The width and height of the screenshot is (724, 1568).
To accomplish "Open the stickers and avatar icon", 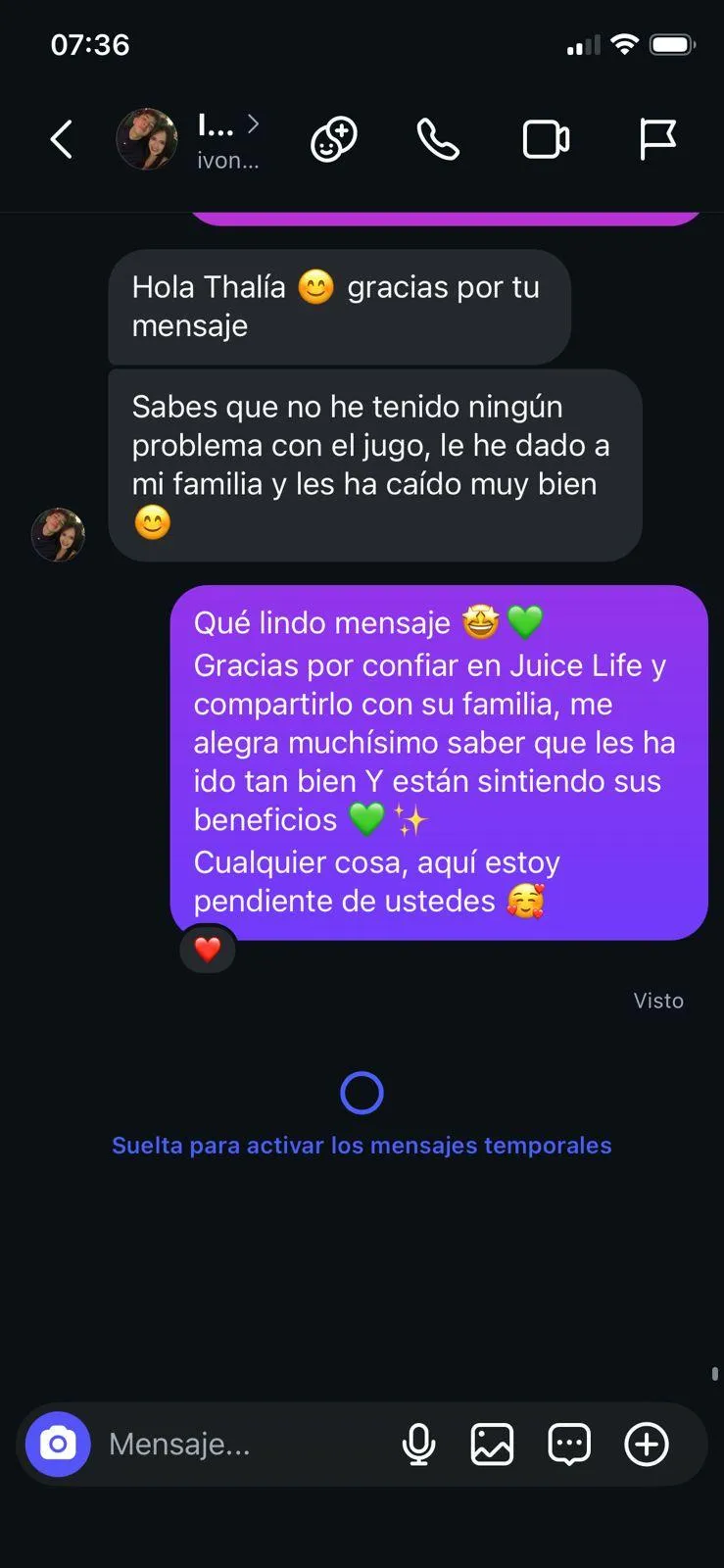I will (x=334, y=139).
